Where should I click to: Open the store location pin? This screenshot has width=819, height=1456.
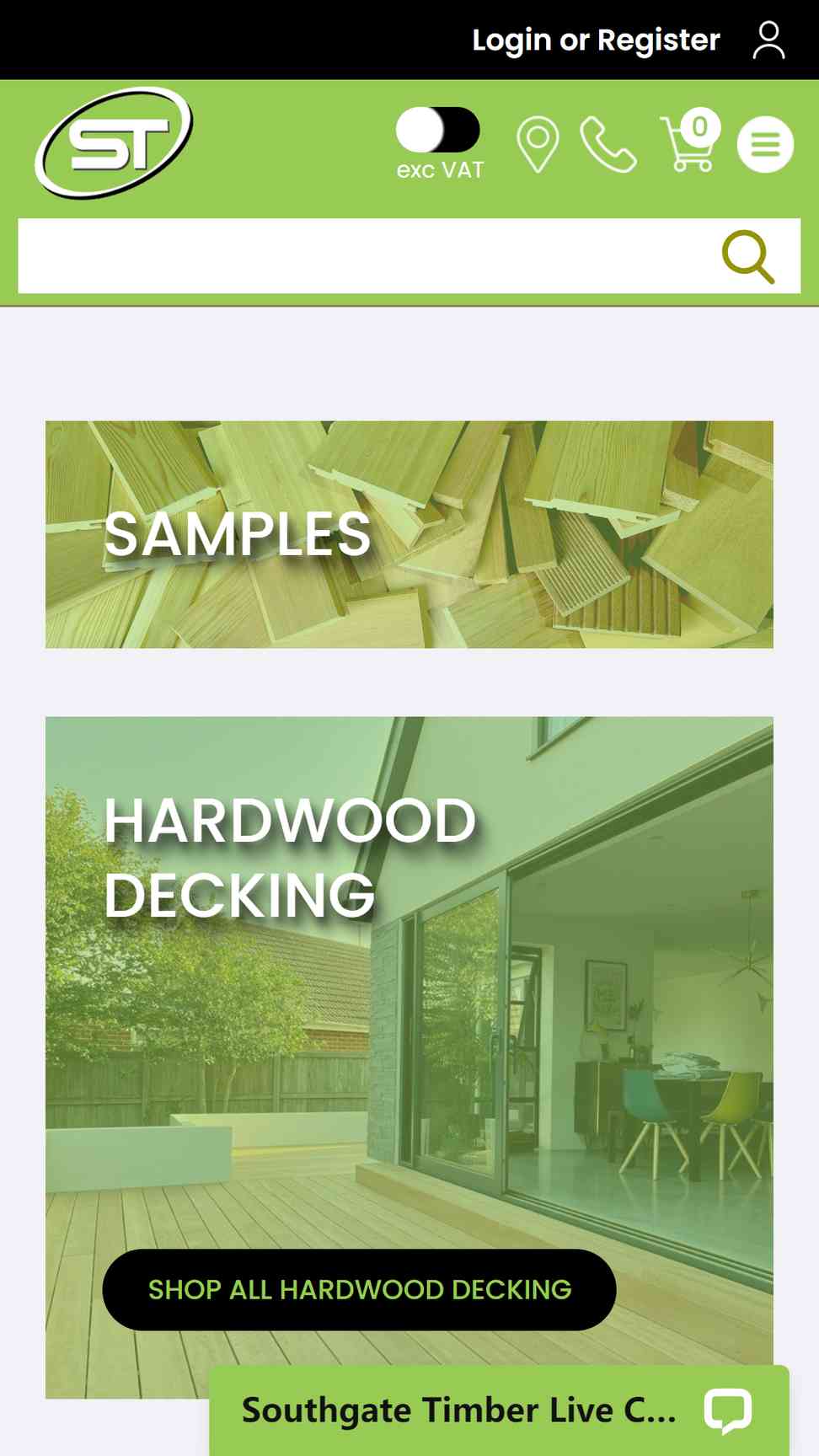[x=538, y=145]
